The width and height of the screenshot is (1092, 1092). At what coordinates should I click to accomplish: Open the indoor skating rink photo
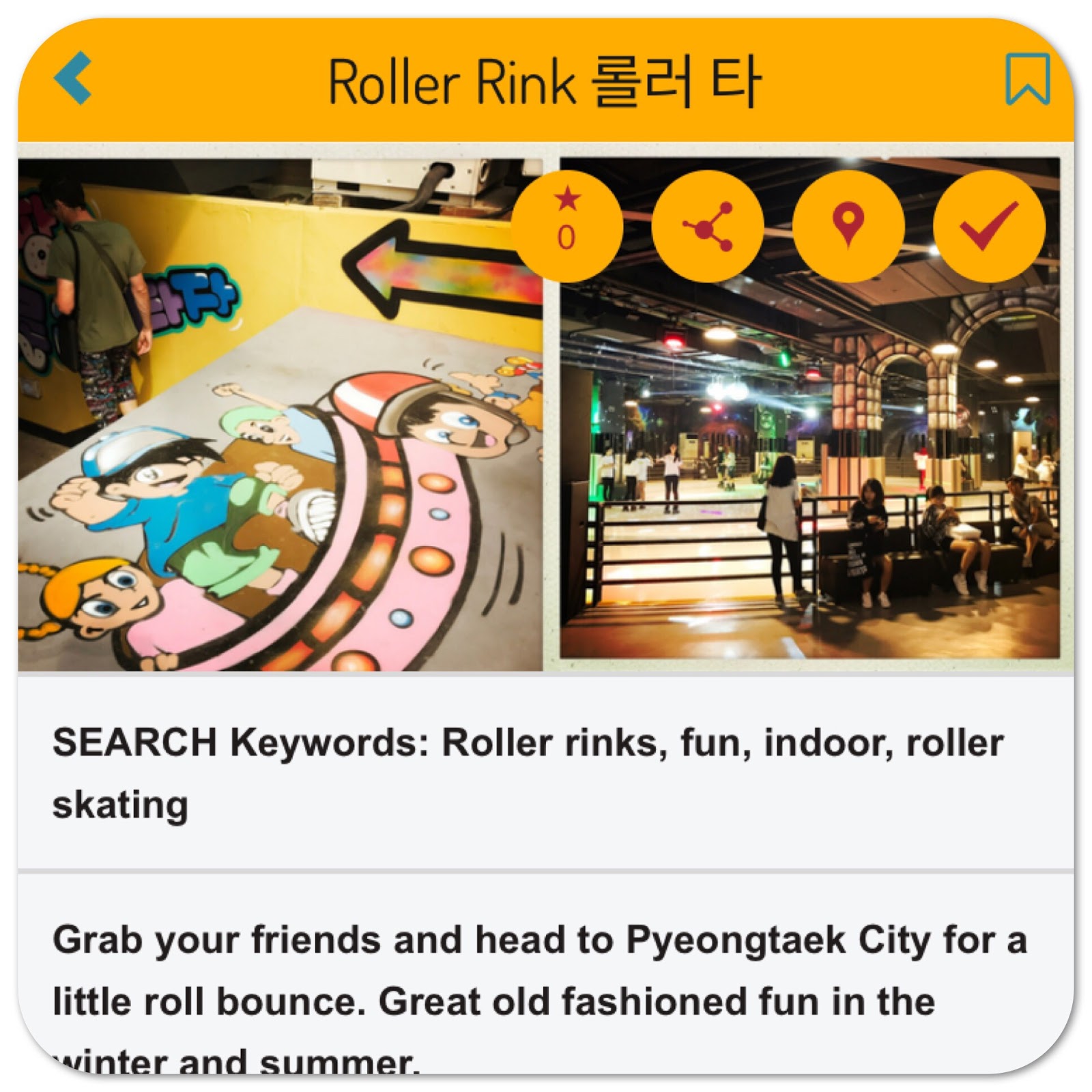click(x=809, y=478)
